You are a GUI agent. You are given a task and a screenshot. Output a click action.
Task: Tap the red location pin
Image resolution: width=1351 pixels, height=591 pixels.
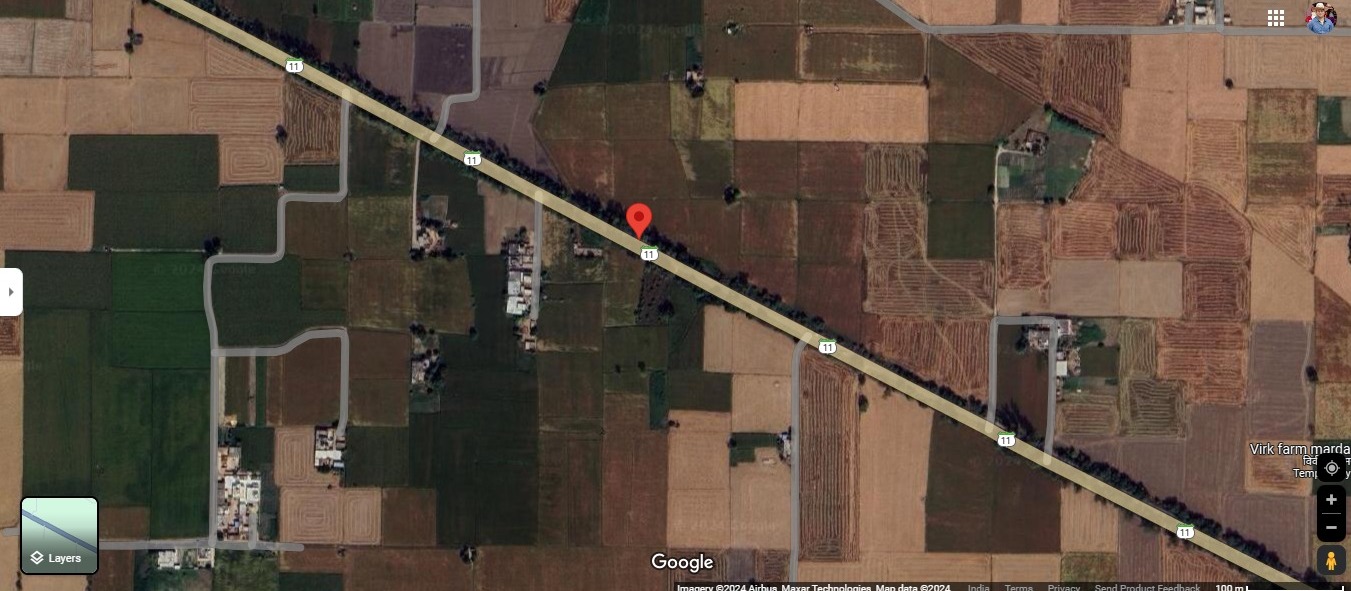638,219
